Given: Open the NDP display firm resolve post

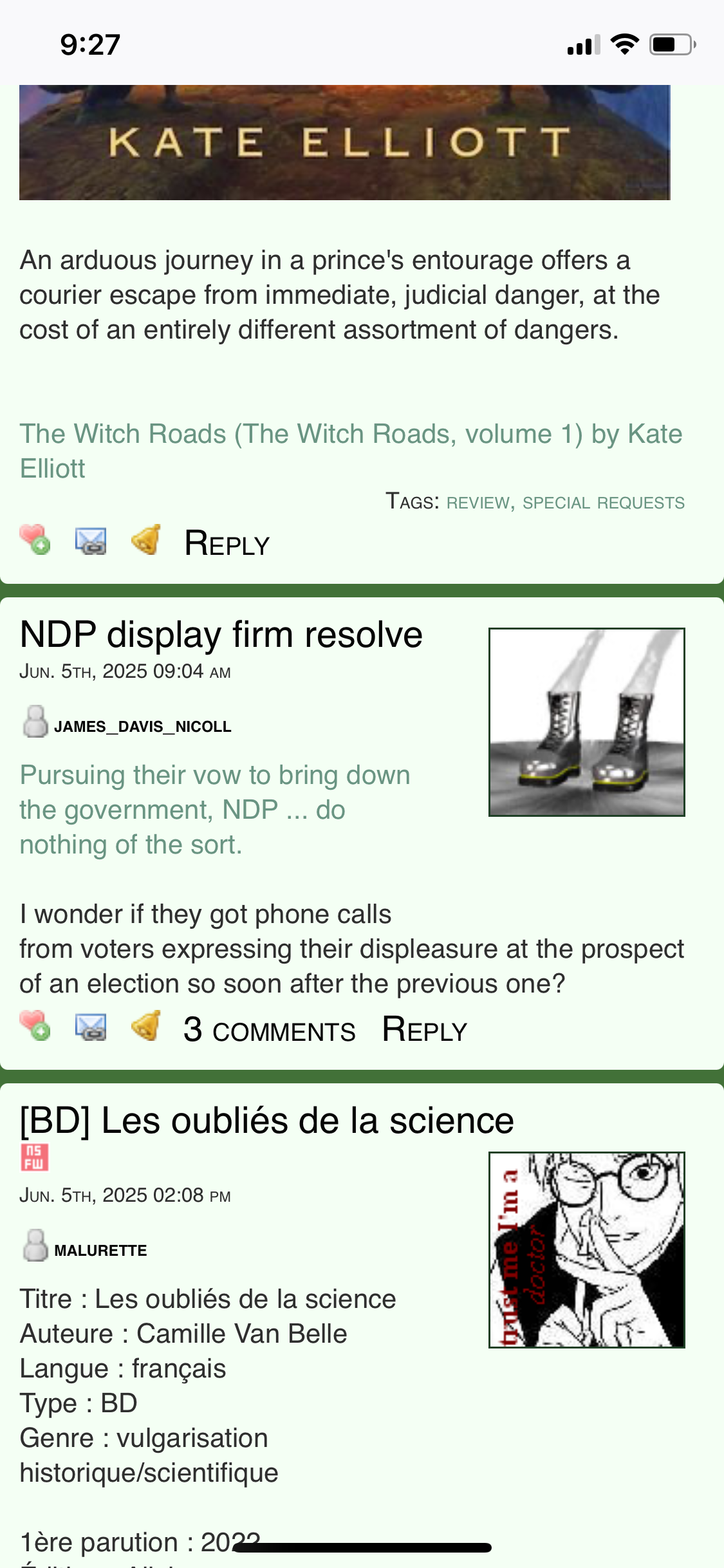Looking at the screenshot, I should tap(221, 635).
